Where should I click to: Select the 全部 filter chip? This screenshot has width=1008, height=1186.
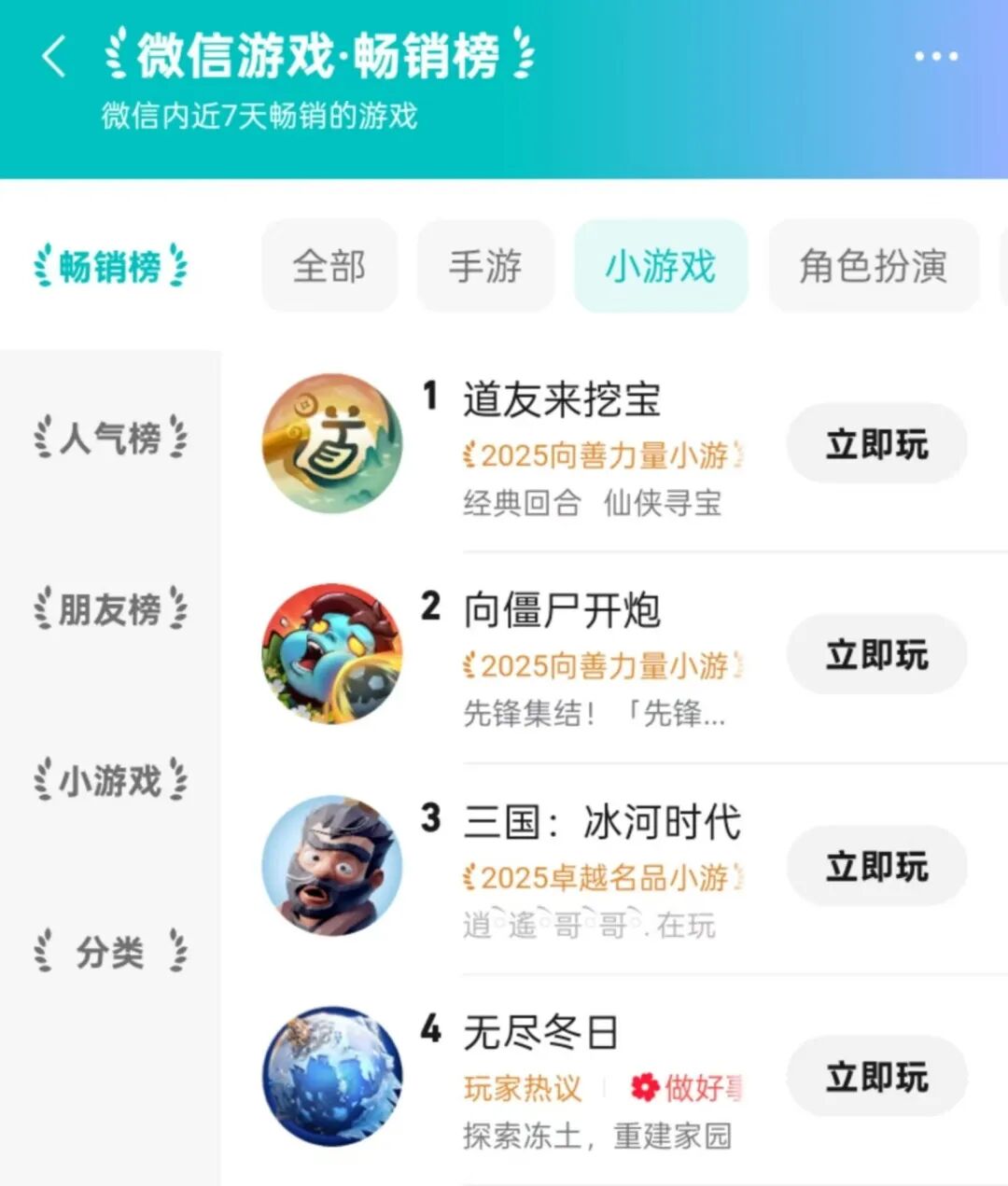pos(329,266)
